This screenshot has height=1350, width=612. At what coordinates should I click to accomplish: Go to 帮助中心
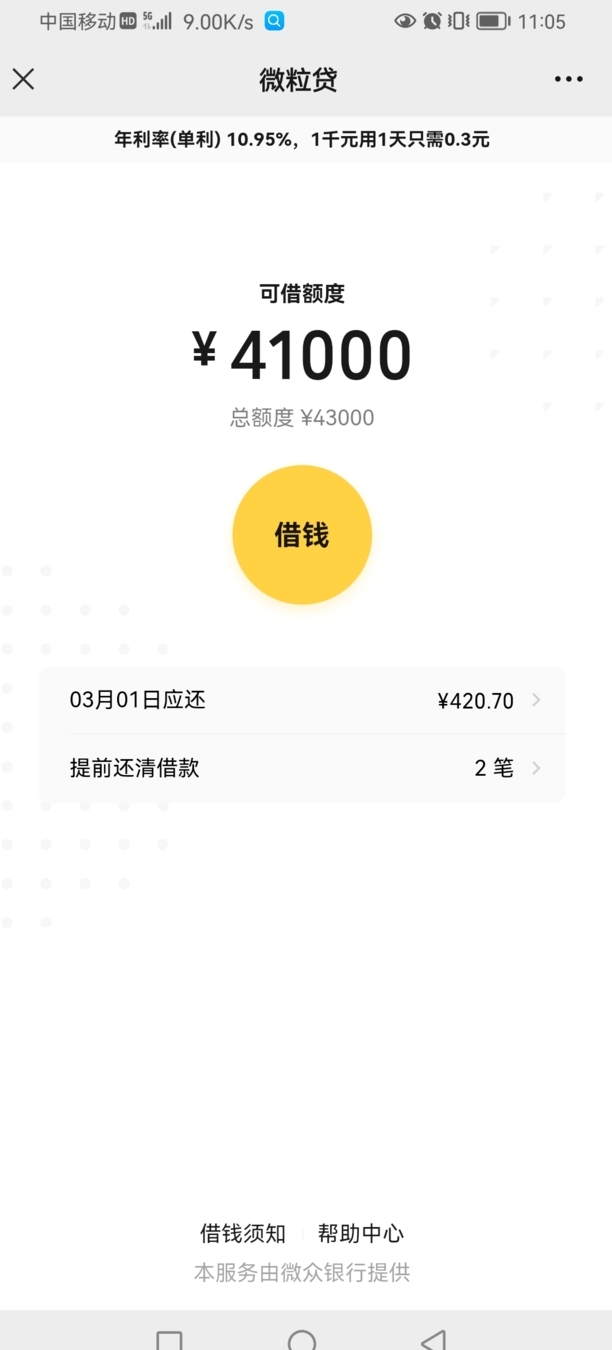point(361,1233)
